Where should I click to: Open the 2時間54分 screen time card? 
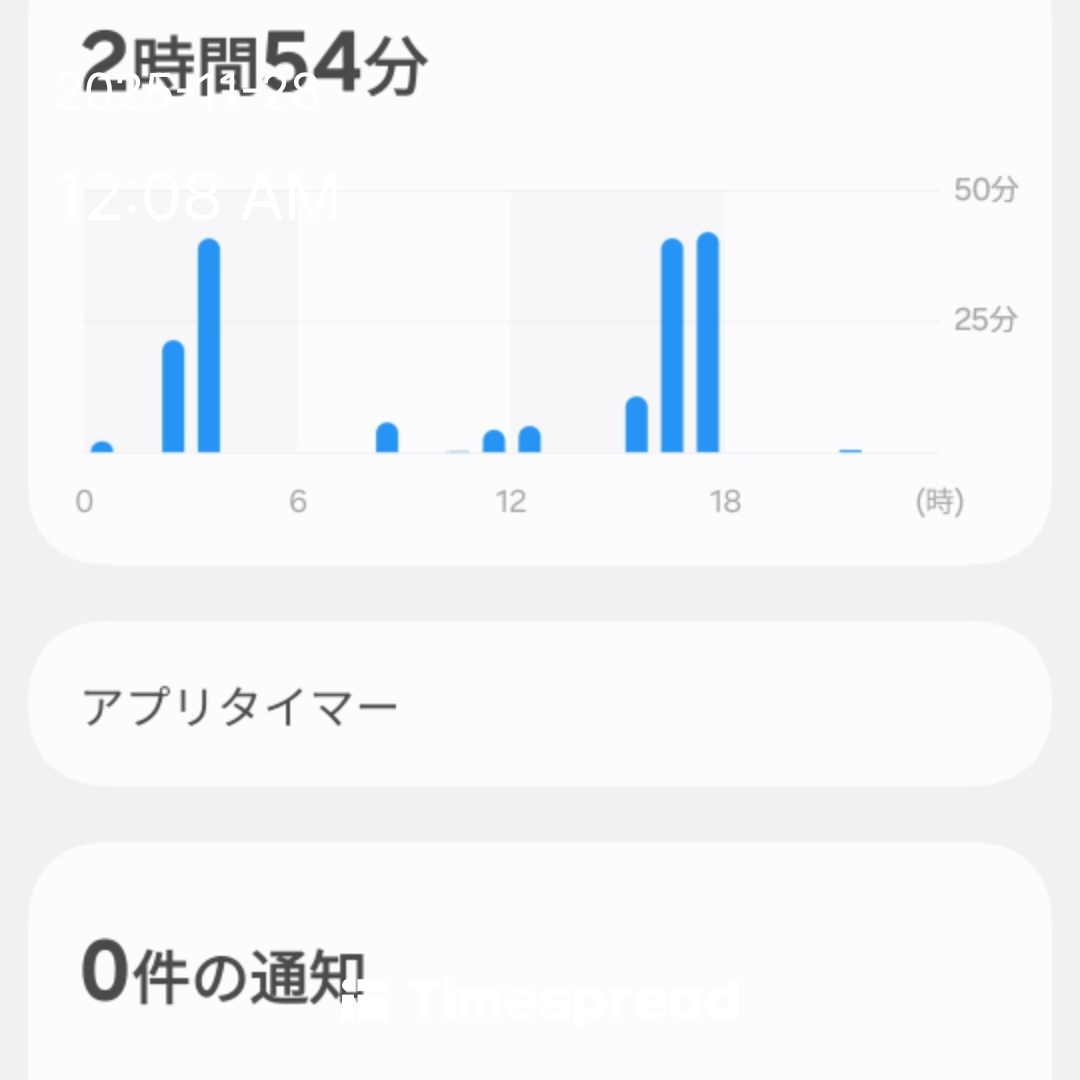point(540,280)
